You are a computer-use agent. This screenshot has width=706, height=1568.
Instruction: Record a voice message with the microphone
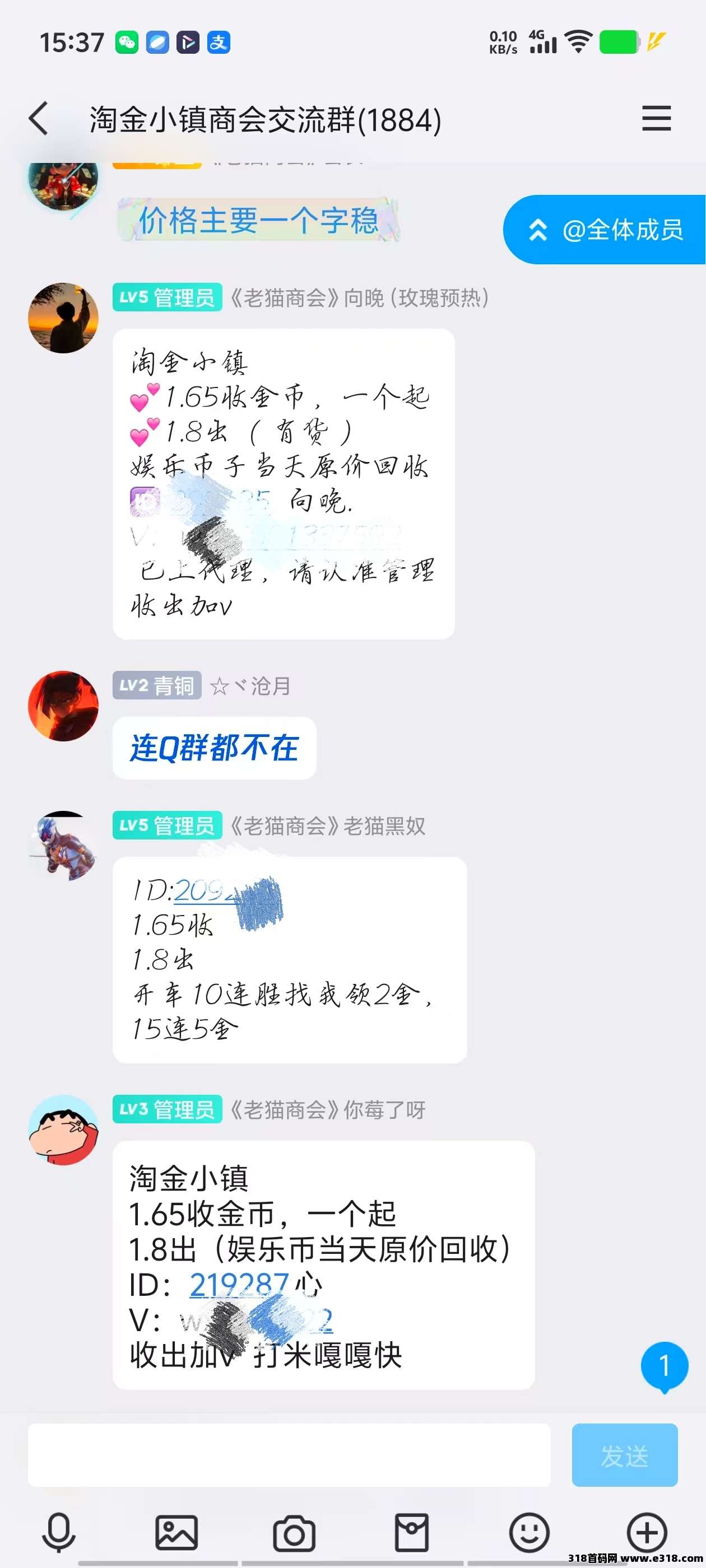(x=58, y=1532)
